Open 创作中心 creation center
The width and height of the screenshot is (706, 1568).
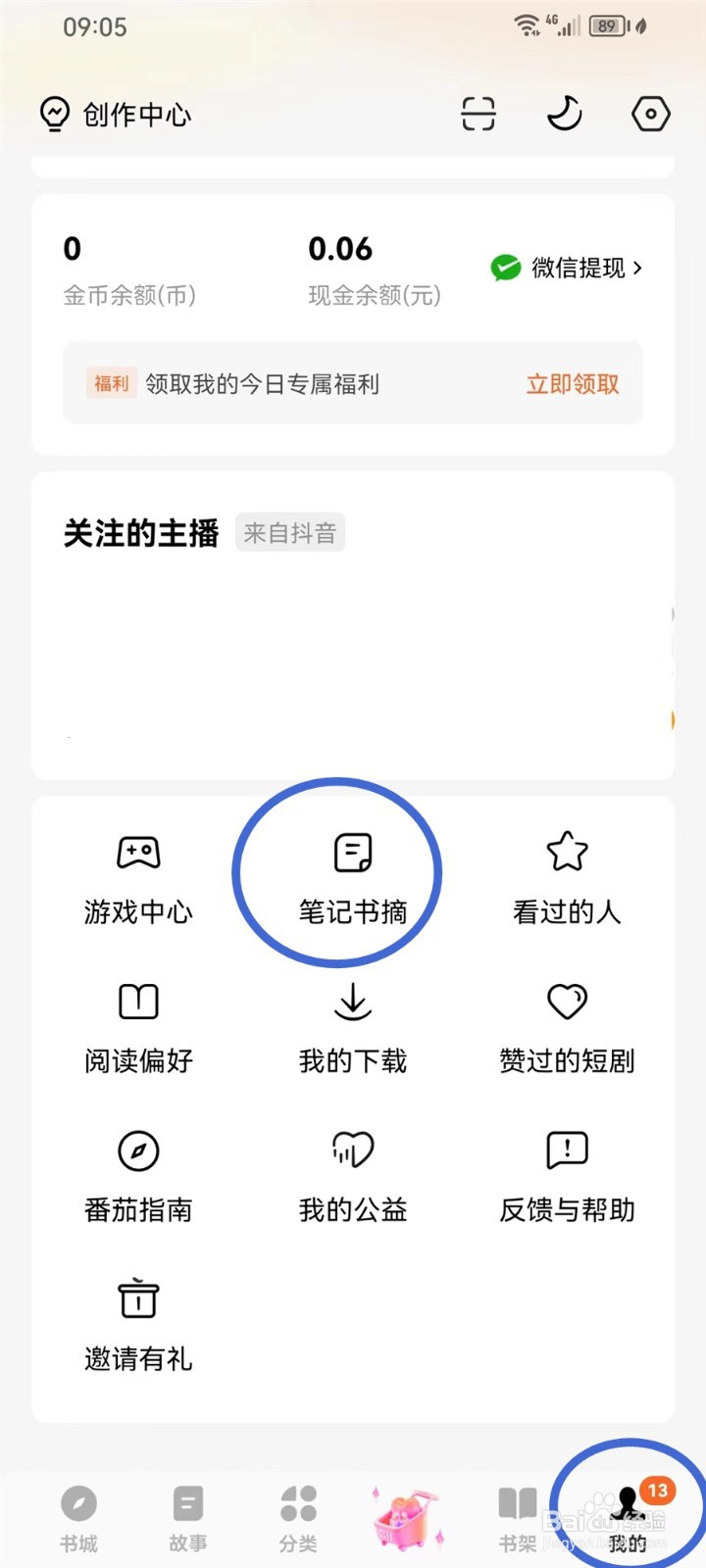(x=113, y=114)
